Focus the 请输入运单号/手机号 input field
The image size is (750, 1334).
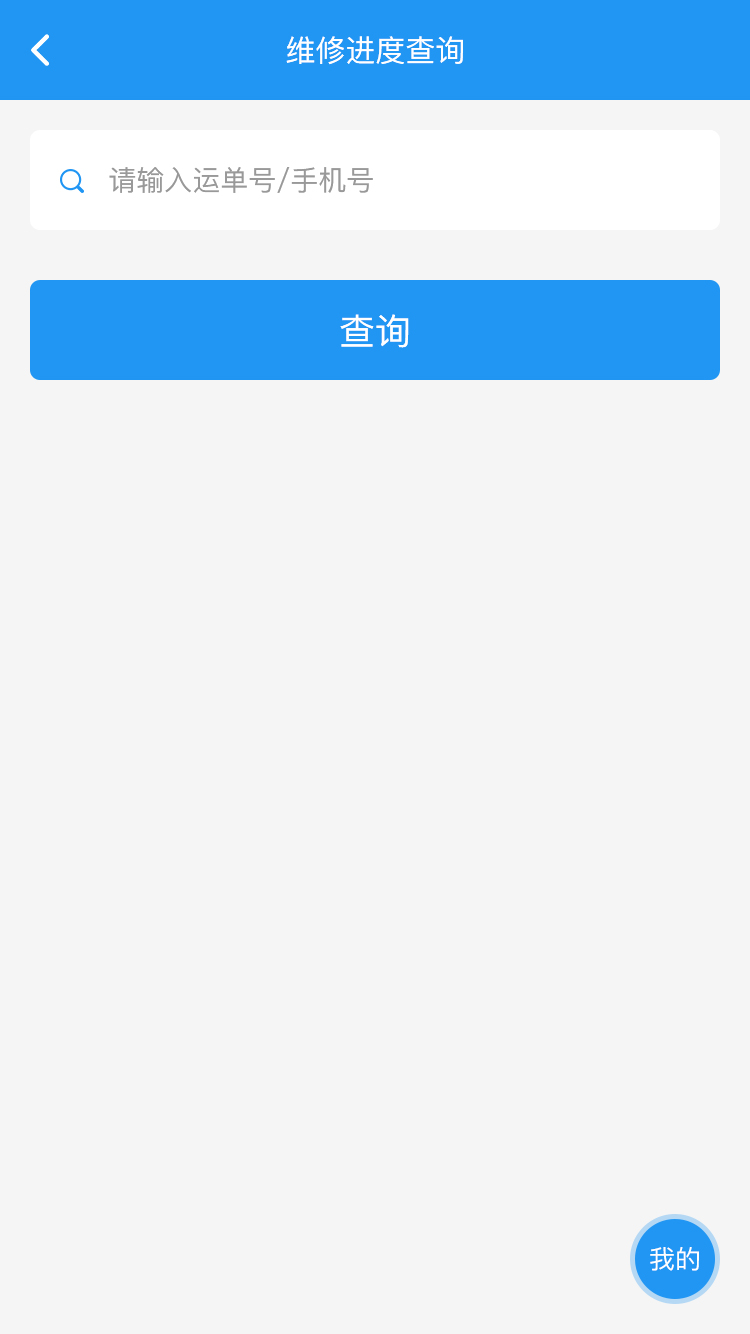click(400, 180)
